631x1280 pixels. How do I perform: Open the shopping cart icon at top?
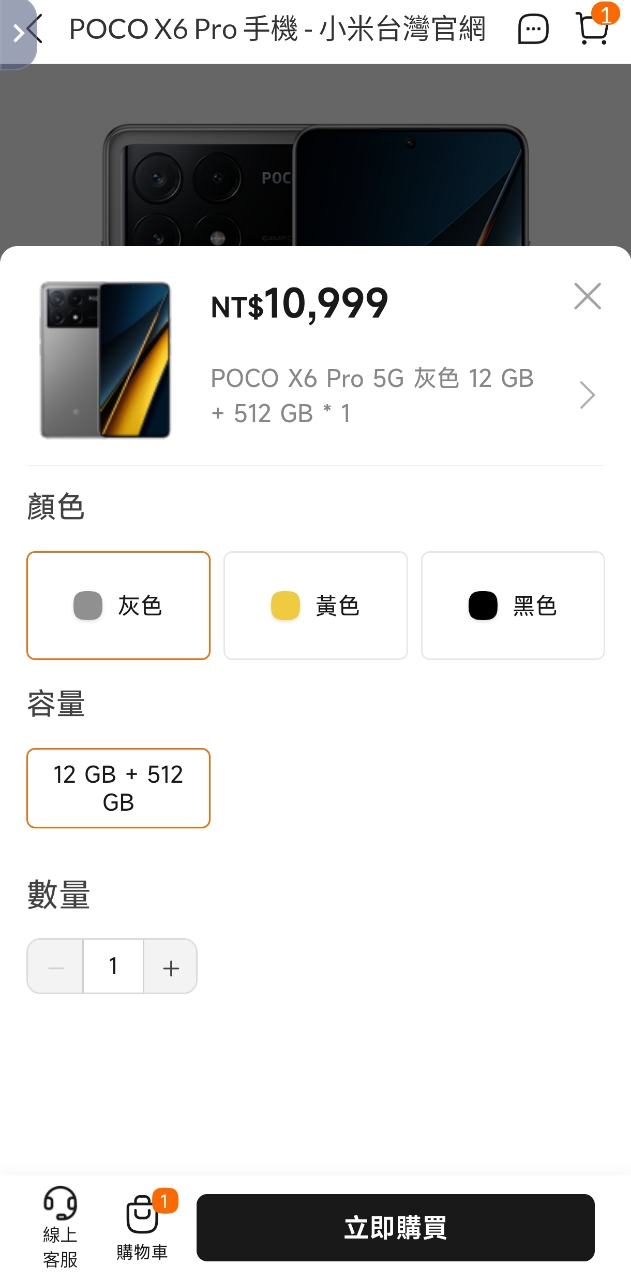[x=593, y=28]
